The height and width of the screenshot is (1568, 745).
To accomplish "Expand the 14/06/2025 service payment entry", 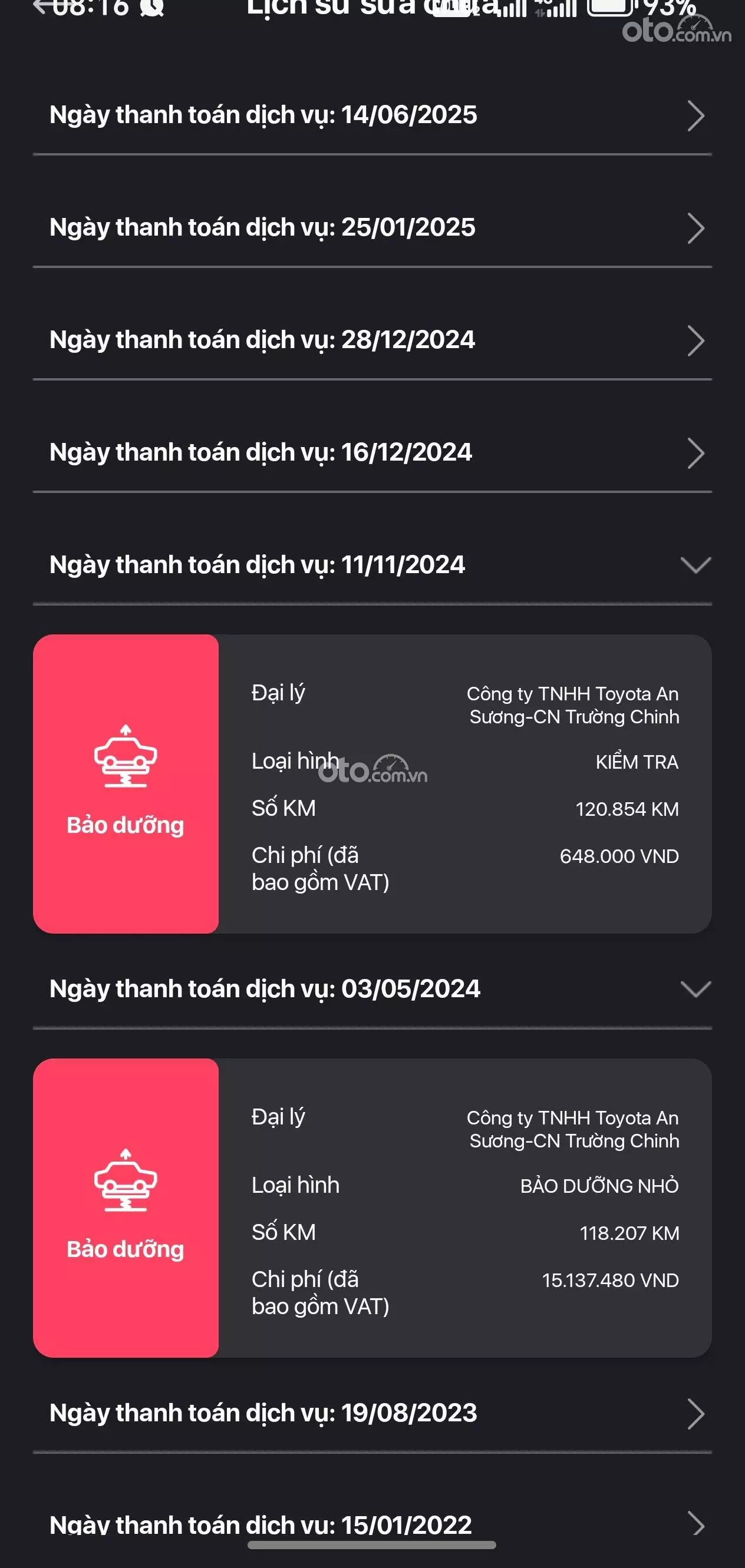I will pos(372,115).
